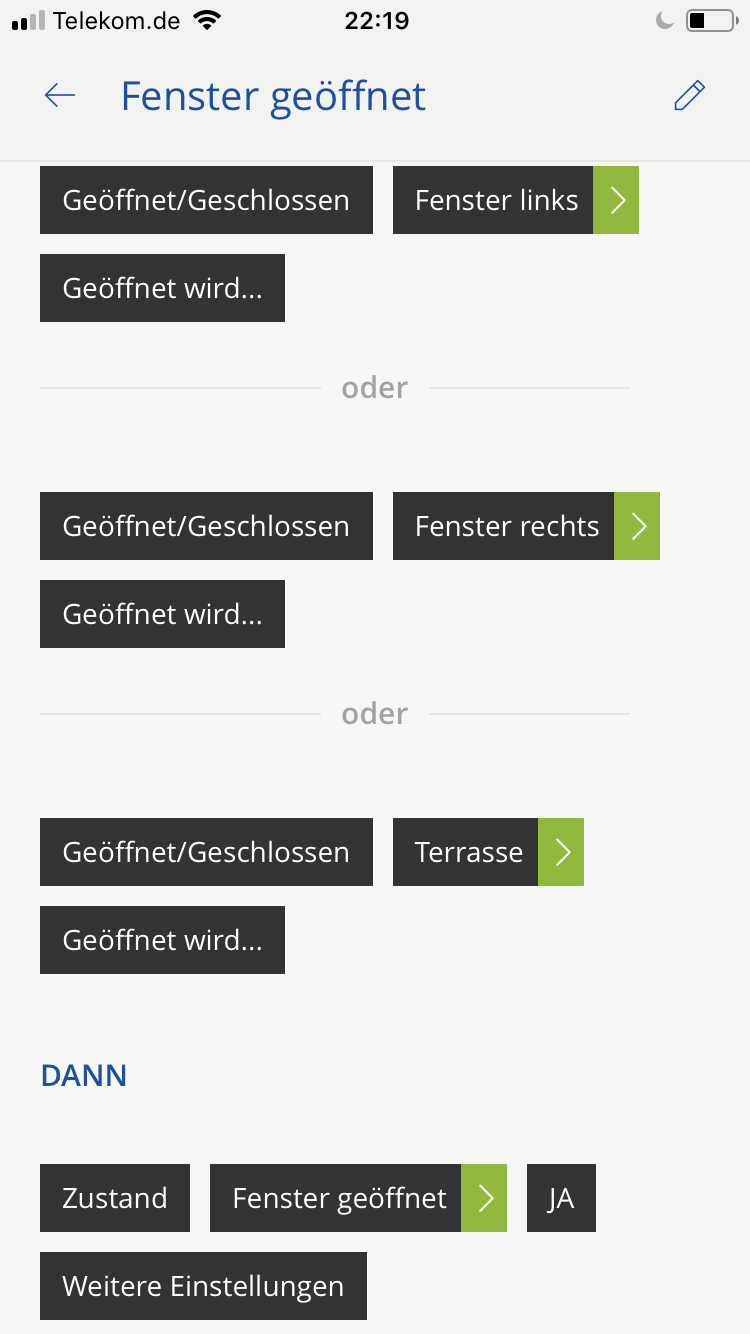Tap the Zustand action chip
Image resolution: width=750 pixels, height=1334 pixels.
click(x=115, y=1198)
